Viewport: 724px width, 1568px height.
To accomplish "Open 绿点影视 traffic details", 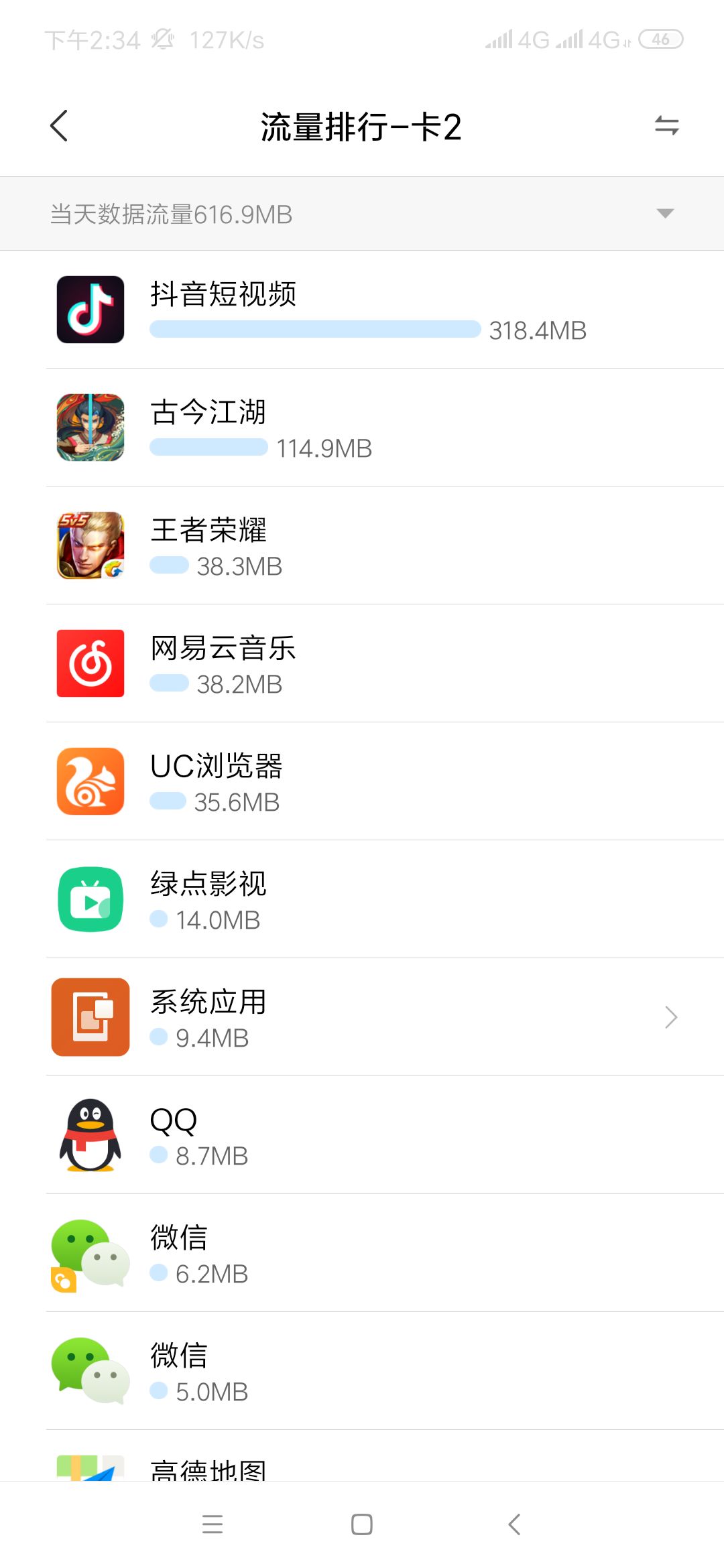I will (362, 899).
